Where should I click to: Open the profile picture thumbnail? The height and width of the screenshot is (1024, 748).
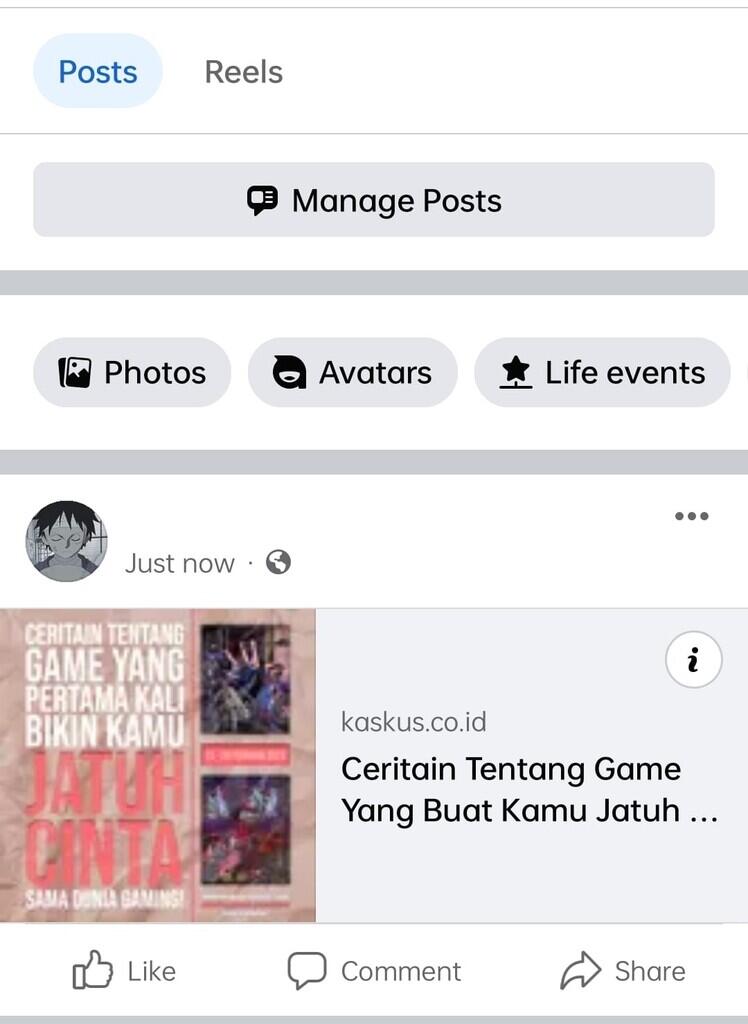pos(65,541)
